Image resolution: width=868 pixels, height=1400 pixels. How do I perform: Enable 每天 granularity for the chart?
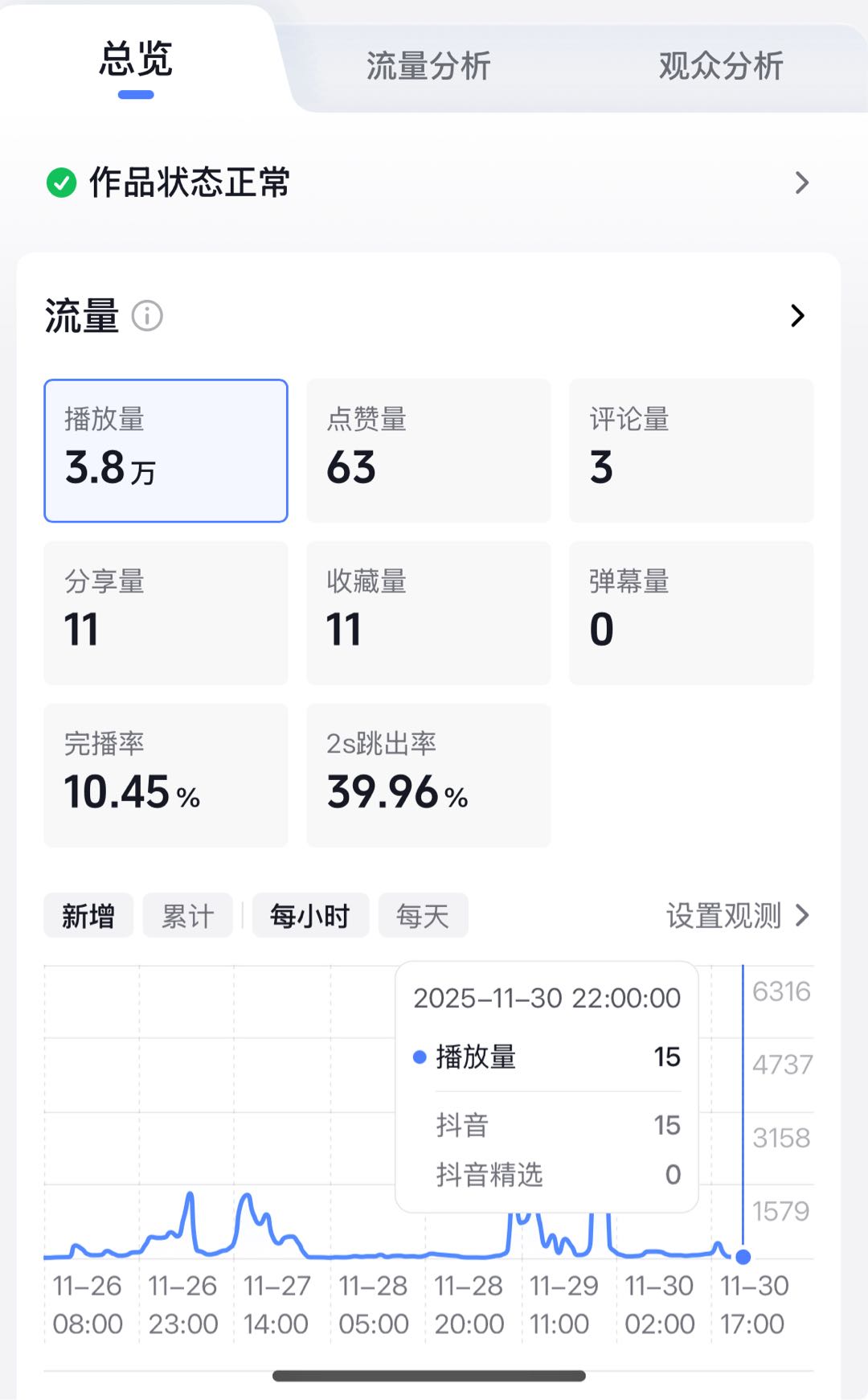coord(422,915)
